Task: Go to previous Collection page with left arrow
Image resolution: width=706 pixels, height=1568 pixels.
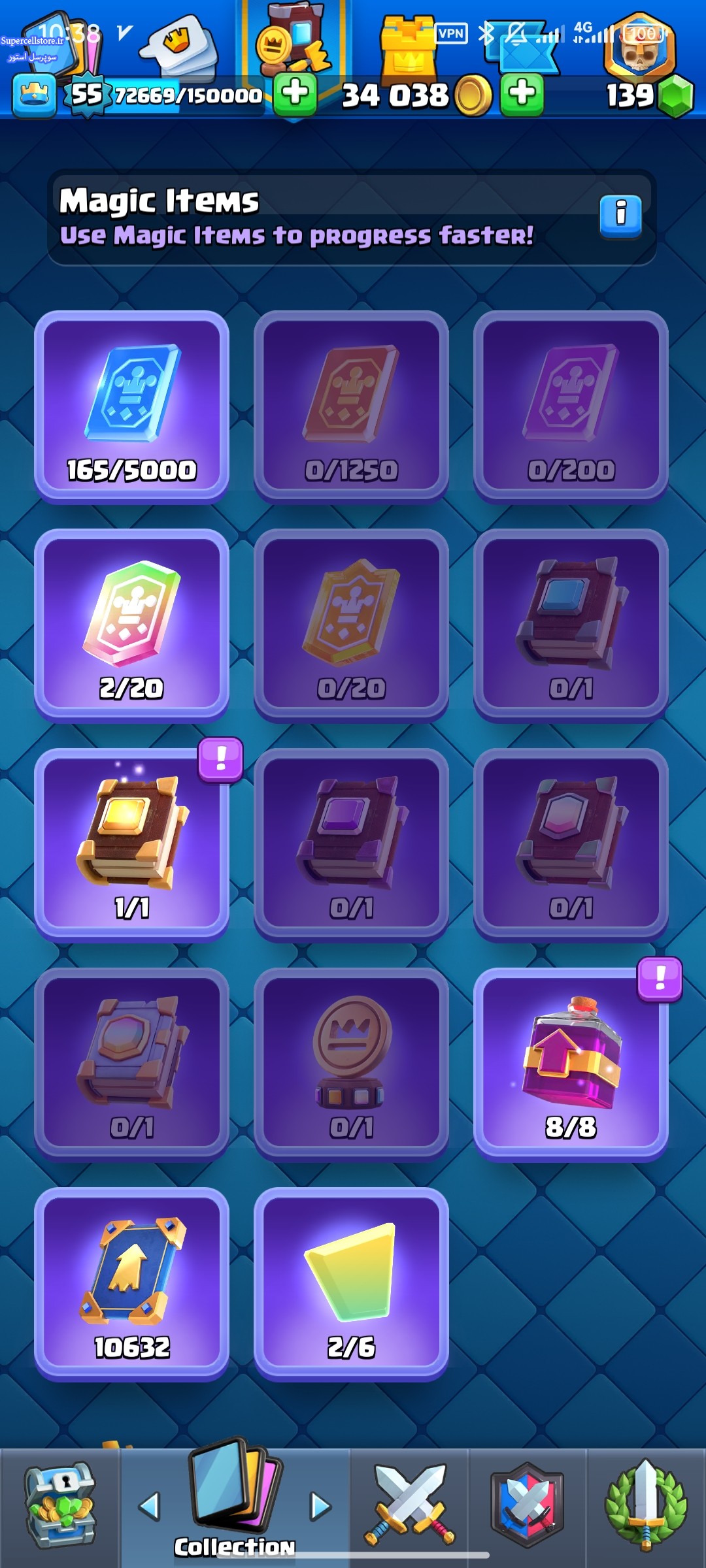Action: pyautogui.click(x=150, y=1506)
